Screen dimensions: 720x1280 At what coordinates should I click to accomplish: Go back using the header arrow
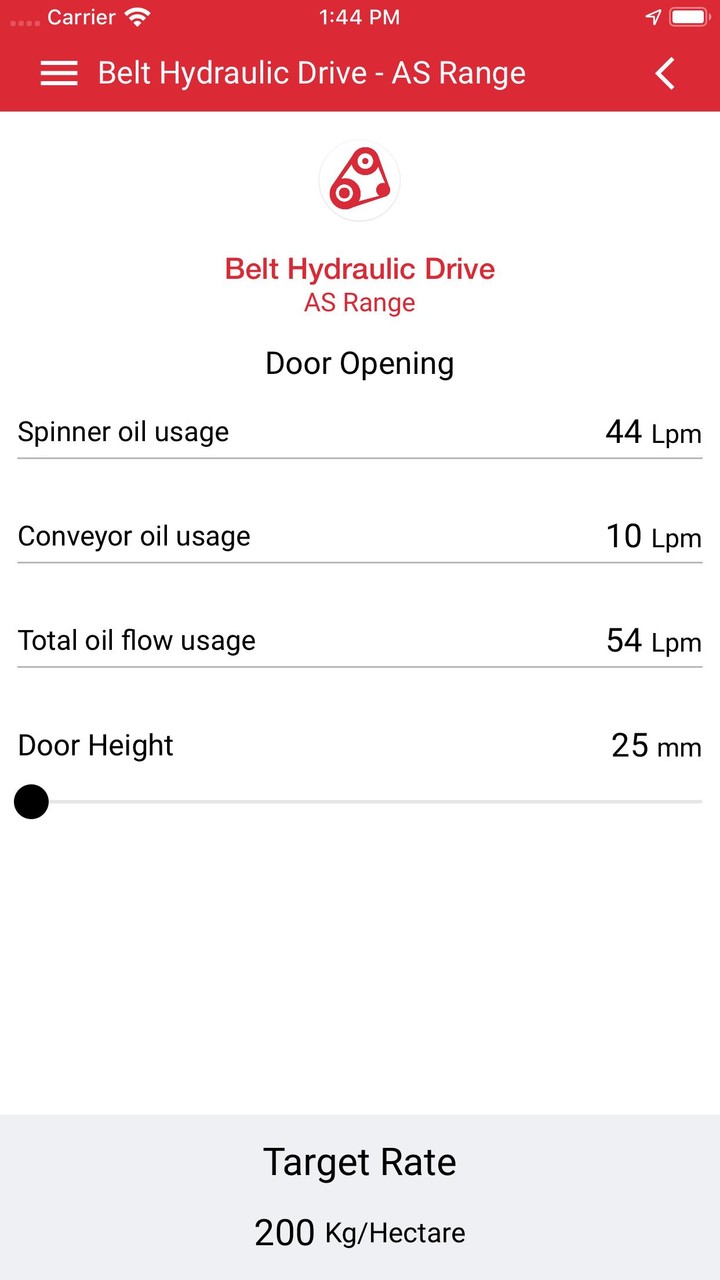coord(665,74)
